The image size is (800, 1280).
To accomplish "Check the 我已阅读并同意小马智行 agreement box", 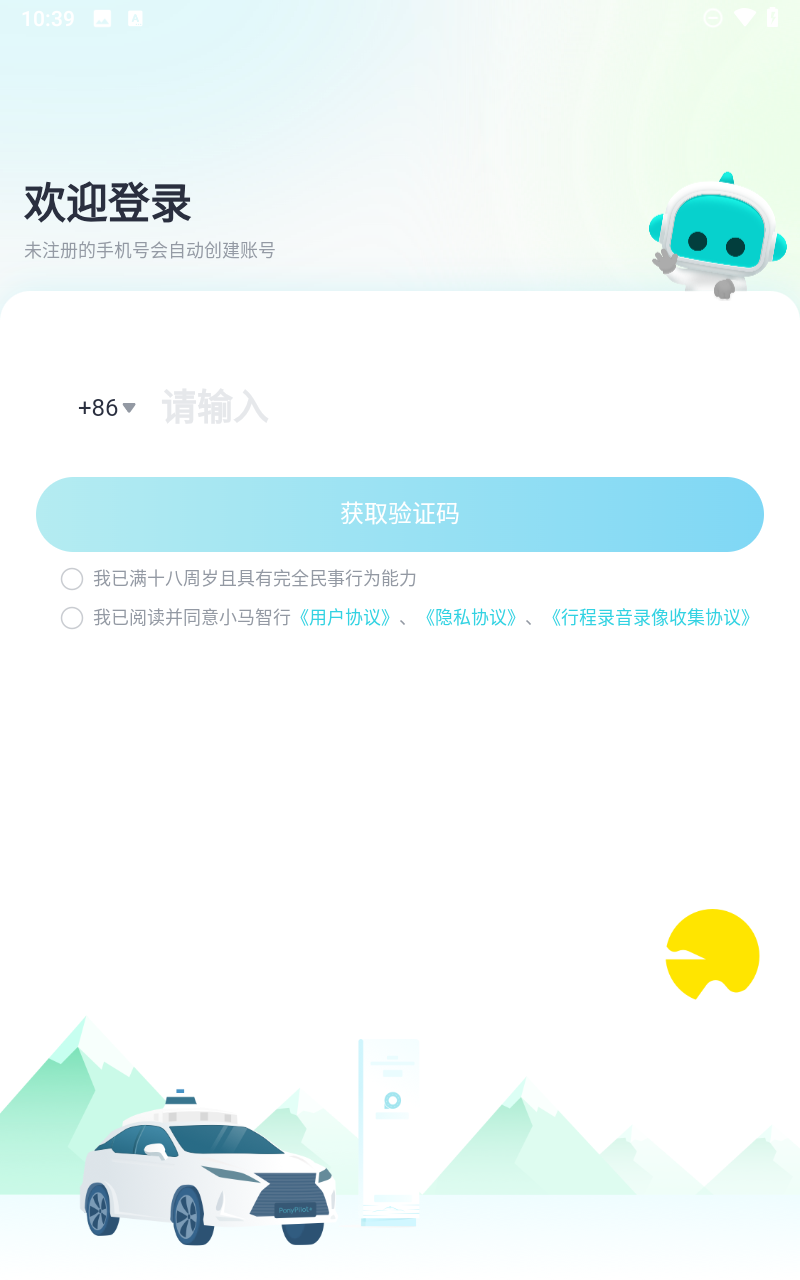I will tap(72, 618).
